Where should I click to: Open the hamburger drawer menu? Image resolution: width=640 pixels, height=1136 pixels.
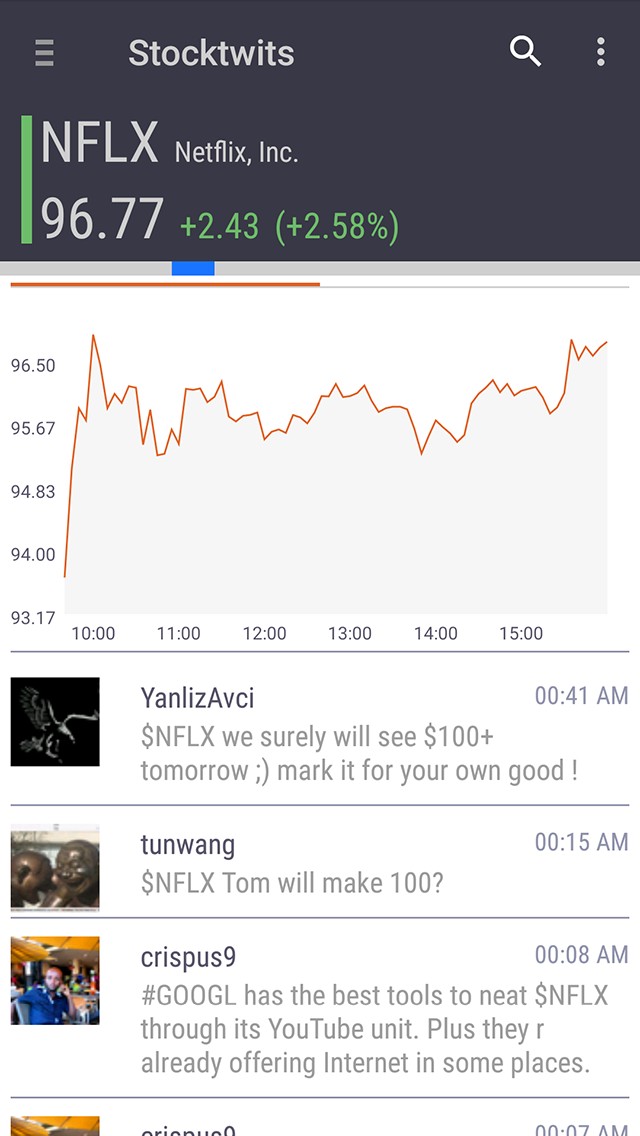coord(44,53)
